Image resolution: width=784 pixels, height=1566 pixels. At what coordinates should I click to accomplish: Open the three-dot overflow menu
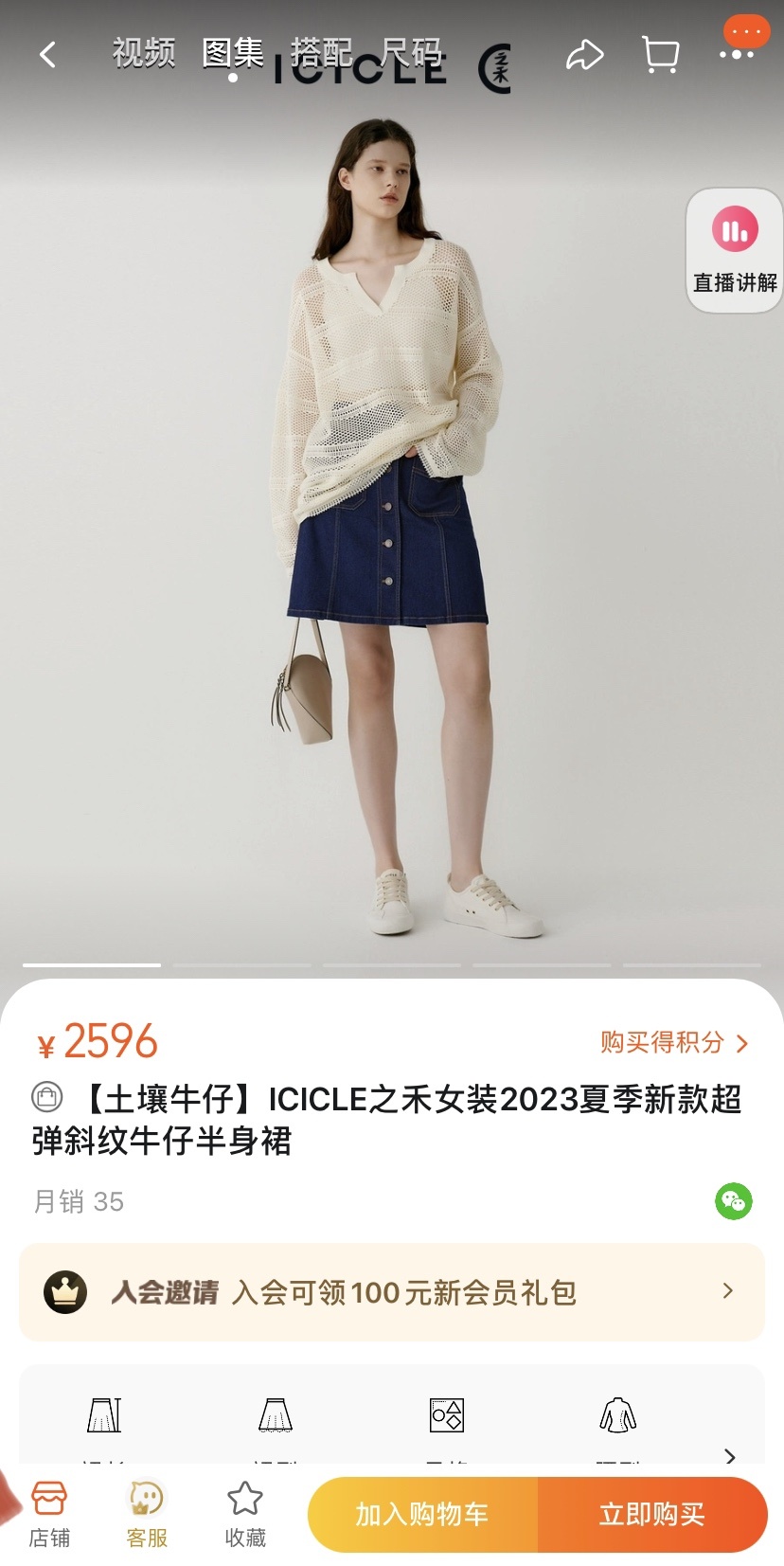coord(737,53)
